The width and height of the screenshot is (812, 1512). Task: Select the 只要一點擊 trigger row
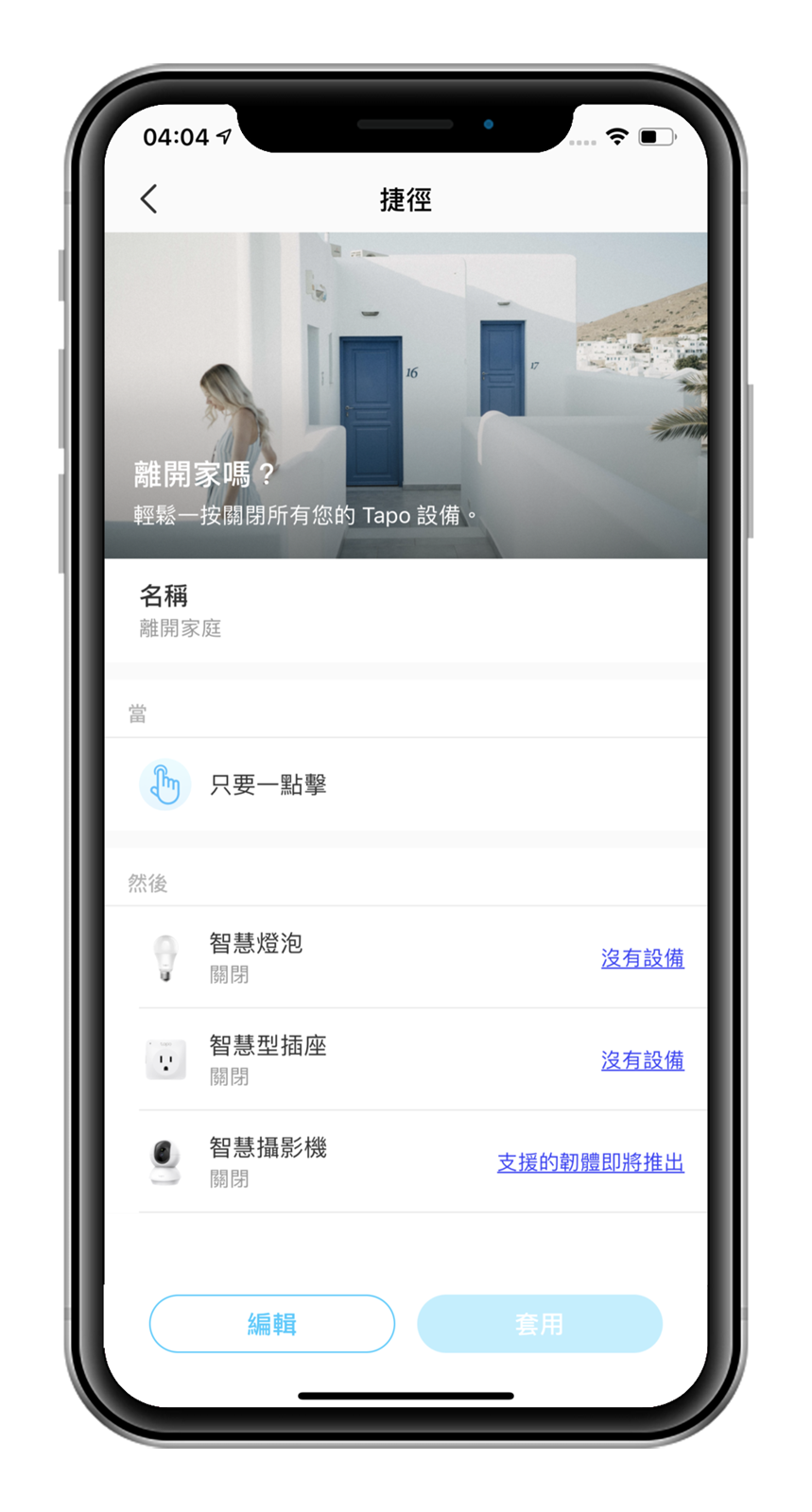pyautogui.click(x=405, y=784)
